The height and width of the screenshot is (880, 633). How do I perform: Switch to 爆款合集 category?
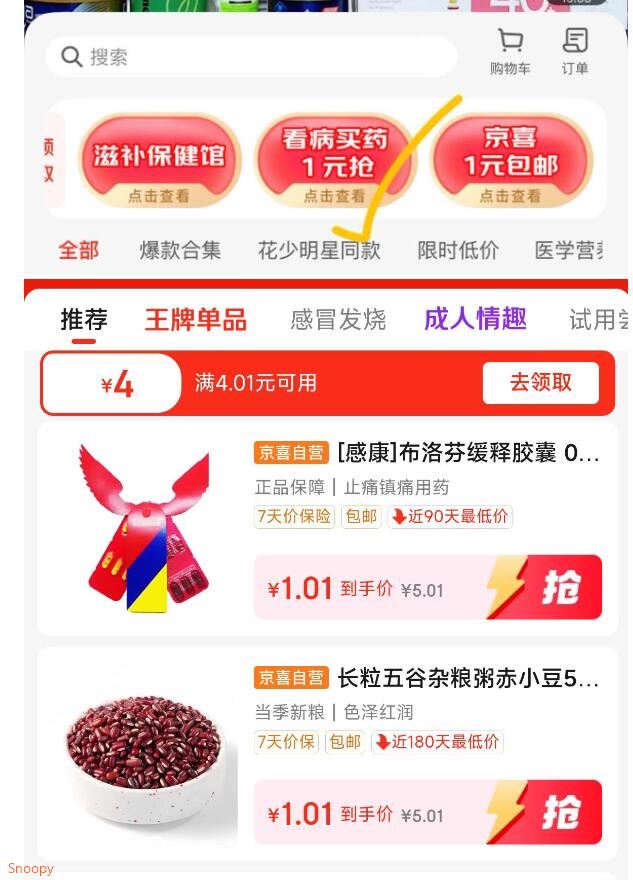[180, 250]
